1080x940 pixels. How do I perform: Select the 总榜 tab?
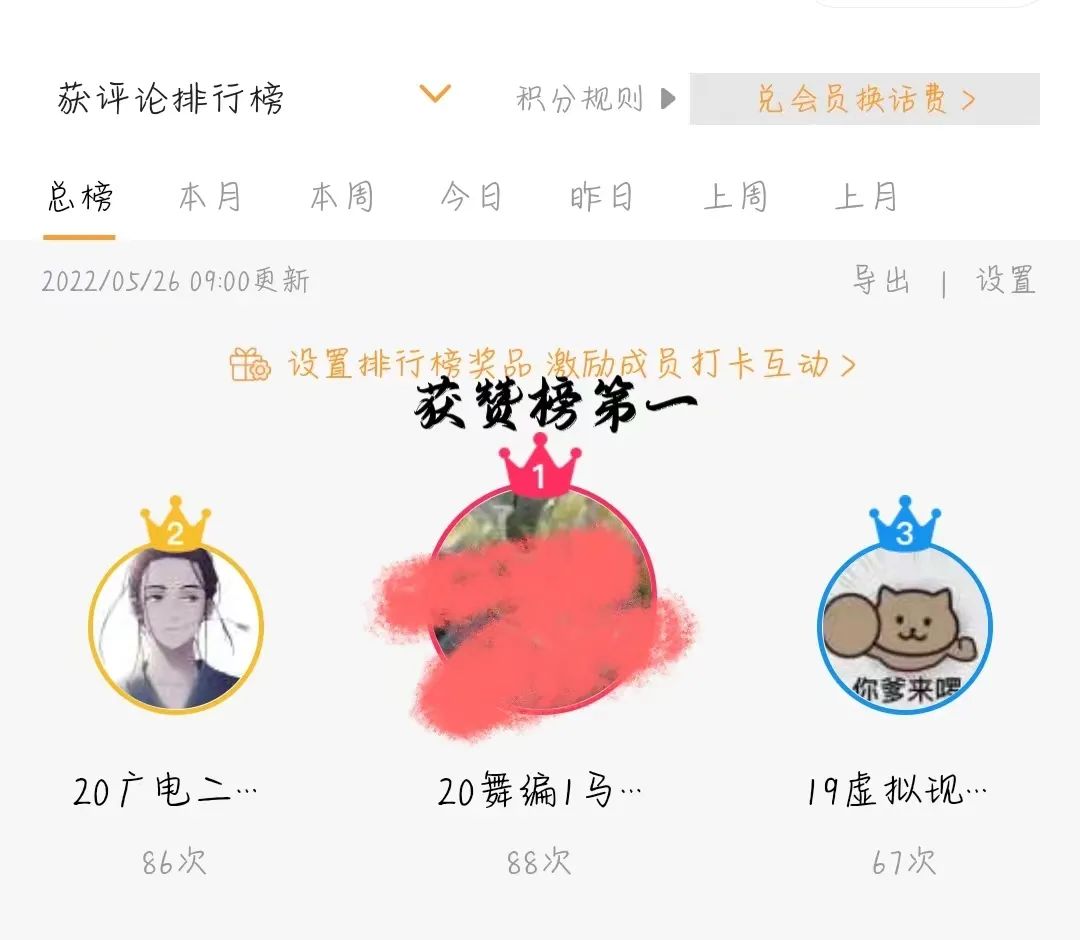pyautogui.click(x=80, y=197)
